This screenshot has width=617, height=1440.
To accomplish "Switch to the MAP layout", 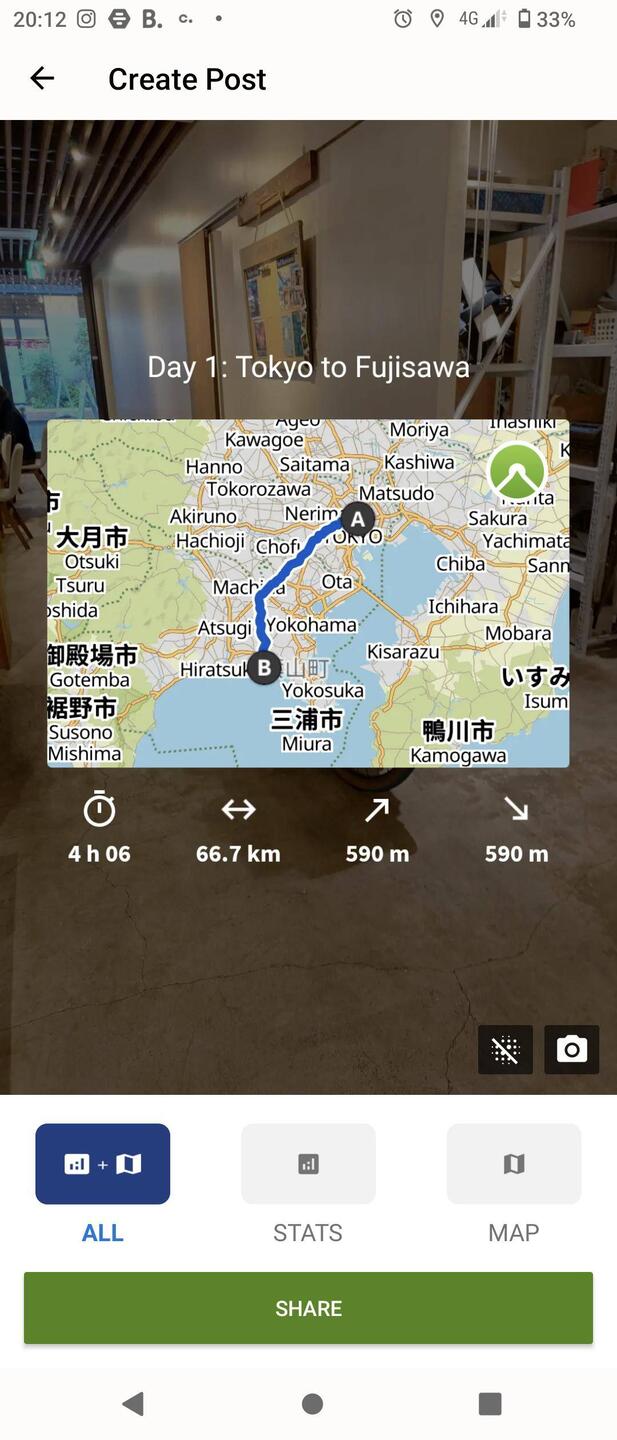I will [513, 1164].
